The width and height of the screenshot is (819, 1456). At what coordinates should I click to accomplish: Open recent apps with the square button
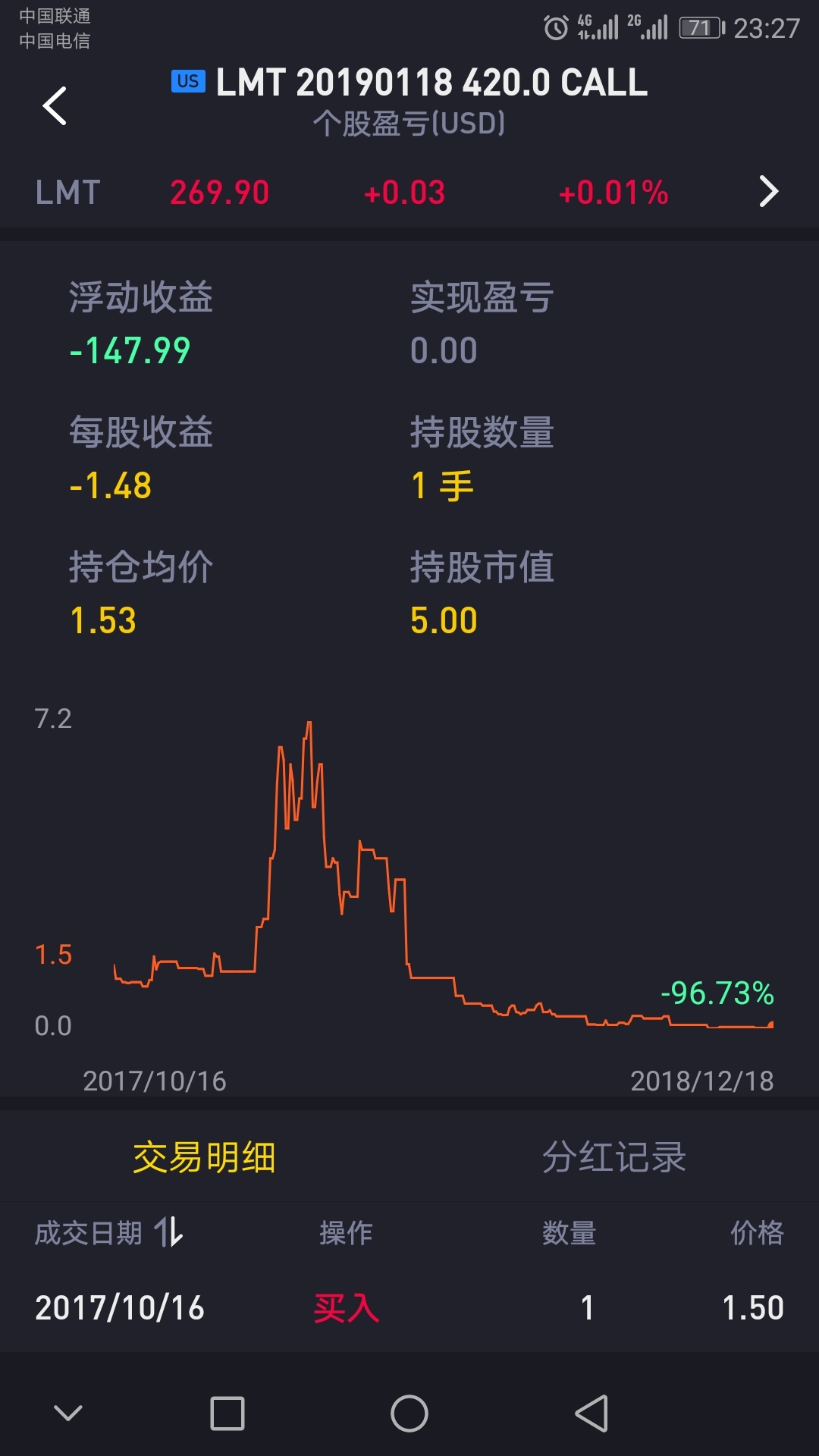pos(227,1414)
